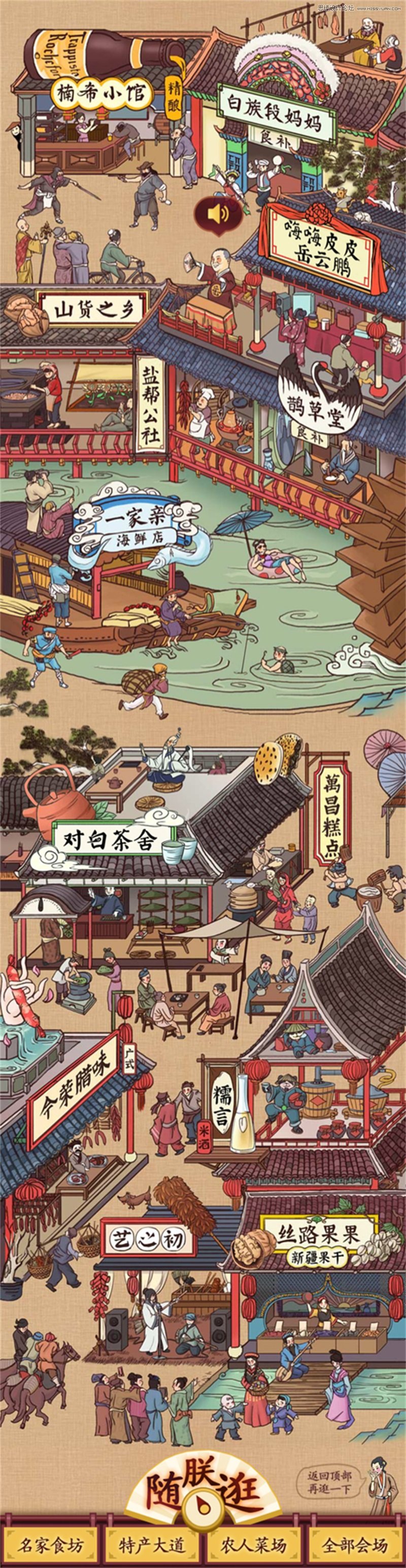
Task: Mute the background sound speaker icon
Action: click(219, 214)
